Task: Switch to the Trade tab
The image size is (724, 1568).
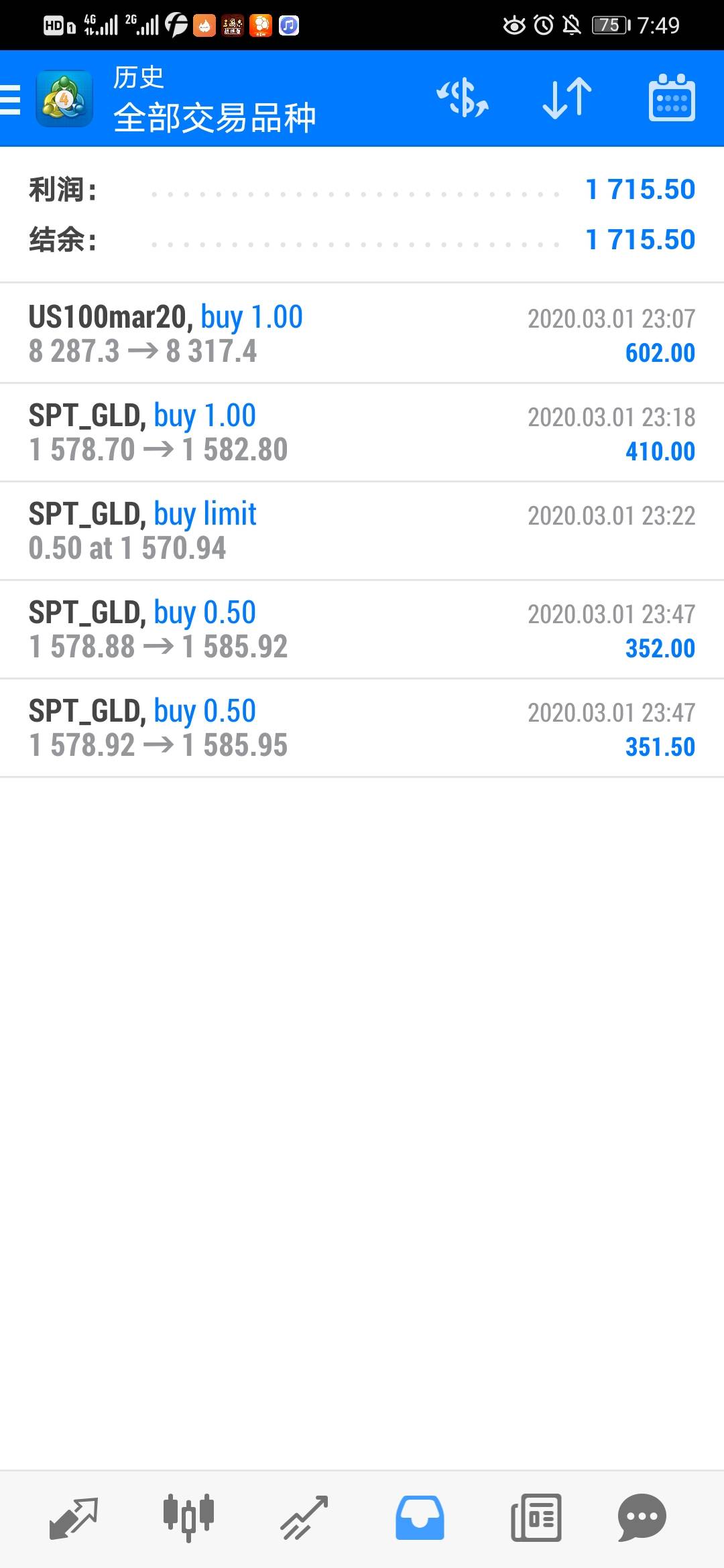Action: point(304,1517)
